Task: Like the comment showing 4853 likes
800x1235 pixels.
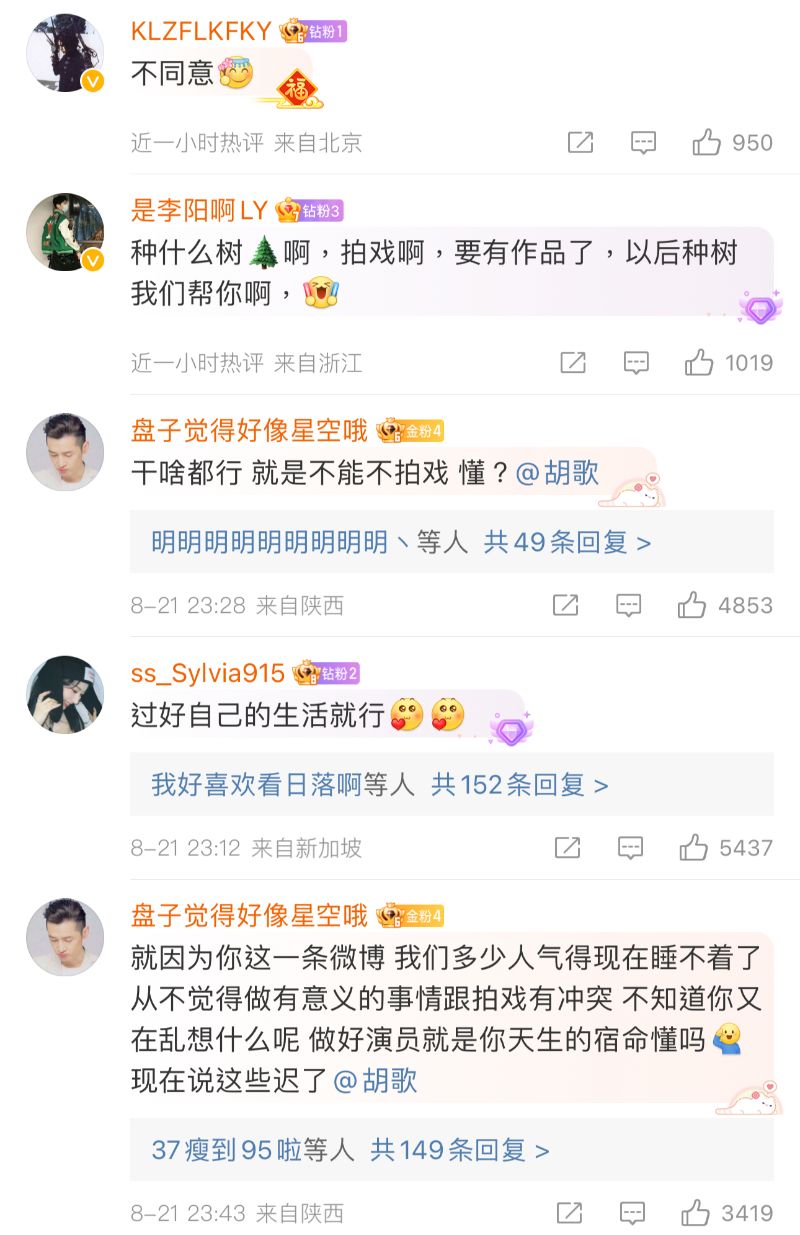Action: click(692, 605)
